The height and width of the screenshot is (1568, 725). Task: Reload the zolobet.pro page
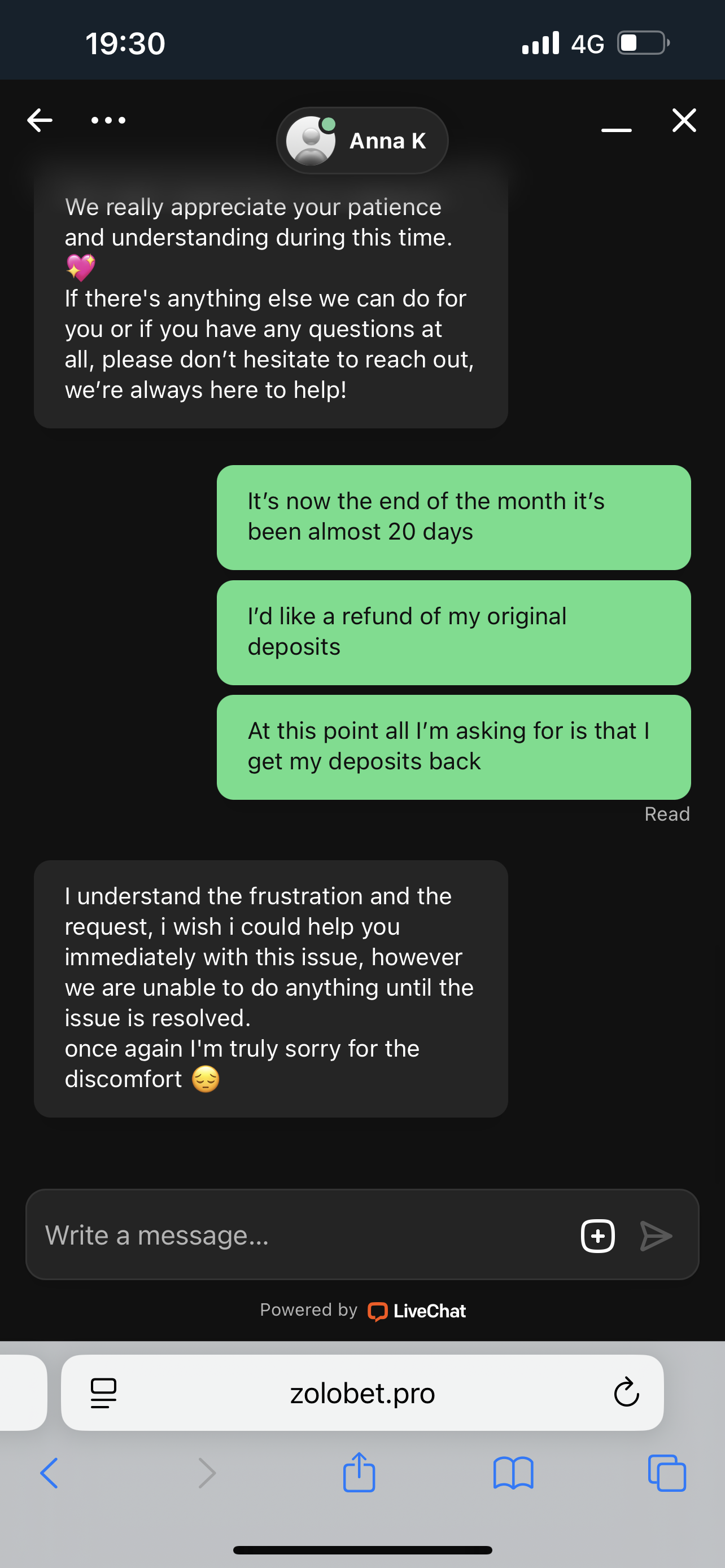[x=626, y=1392]
